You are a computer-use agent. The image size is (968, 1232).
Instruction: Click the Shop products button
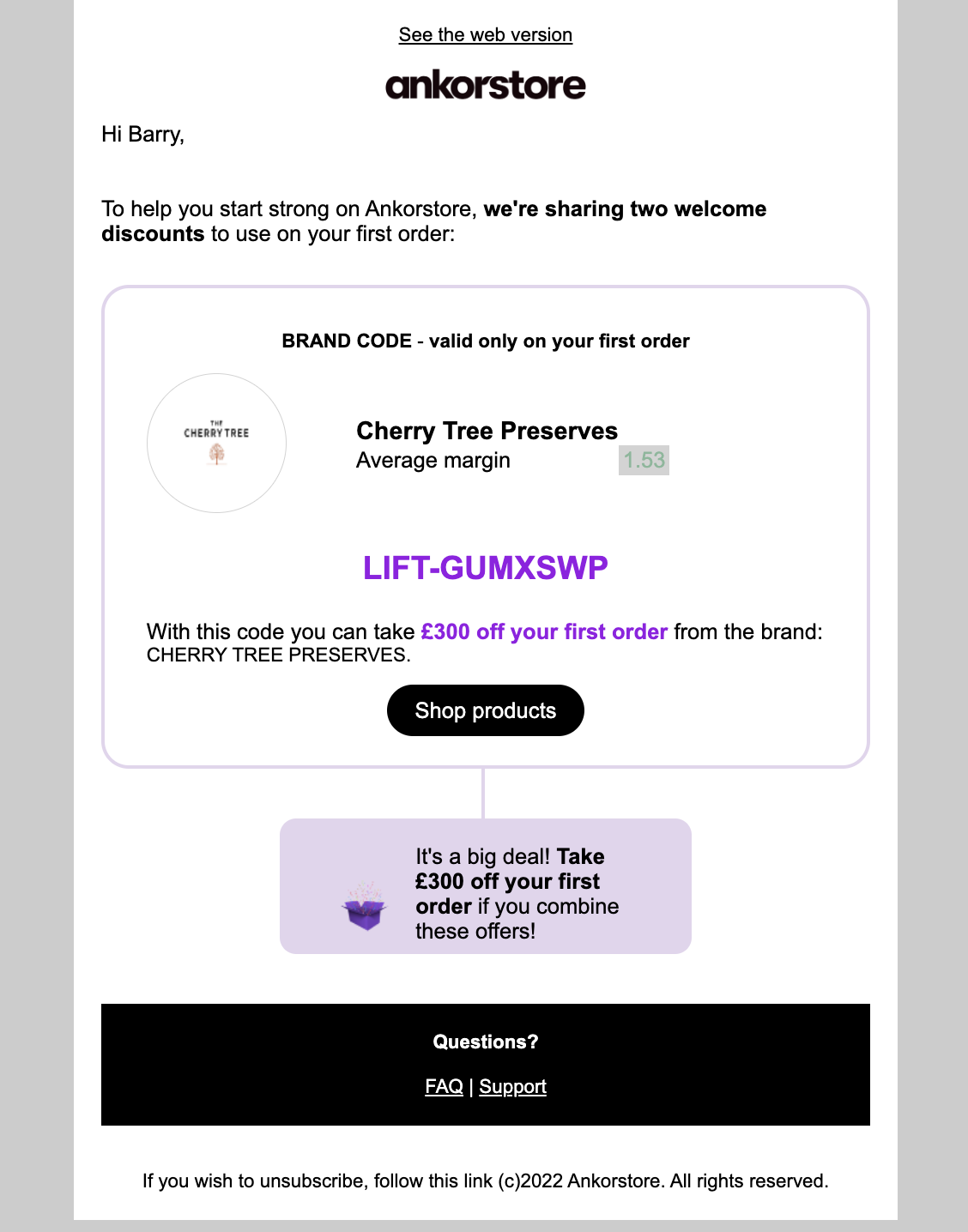click(x=485, y=710)
